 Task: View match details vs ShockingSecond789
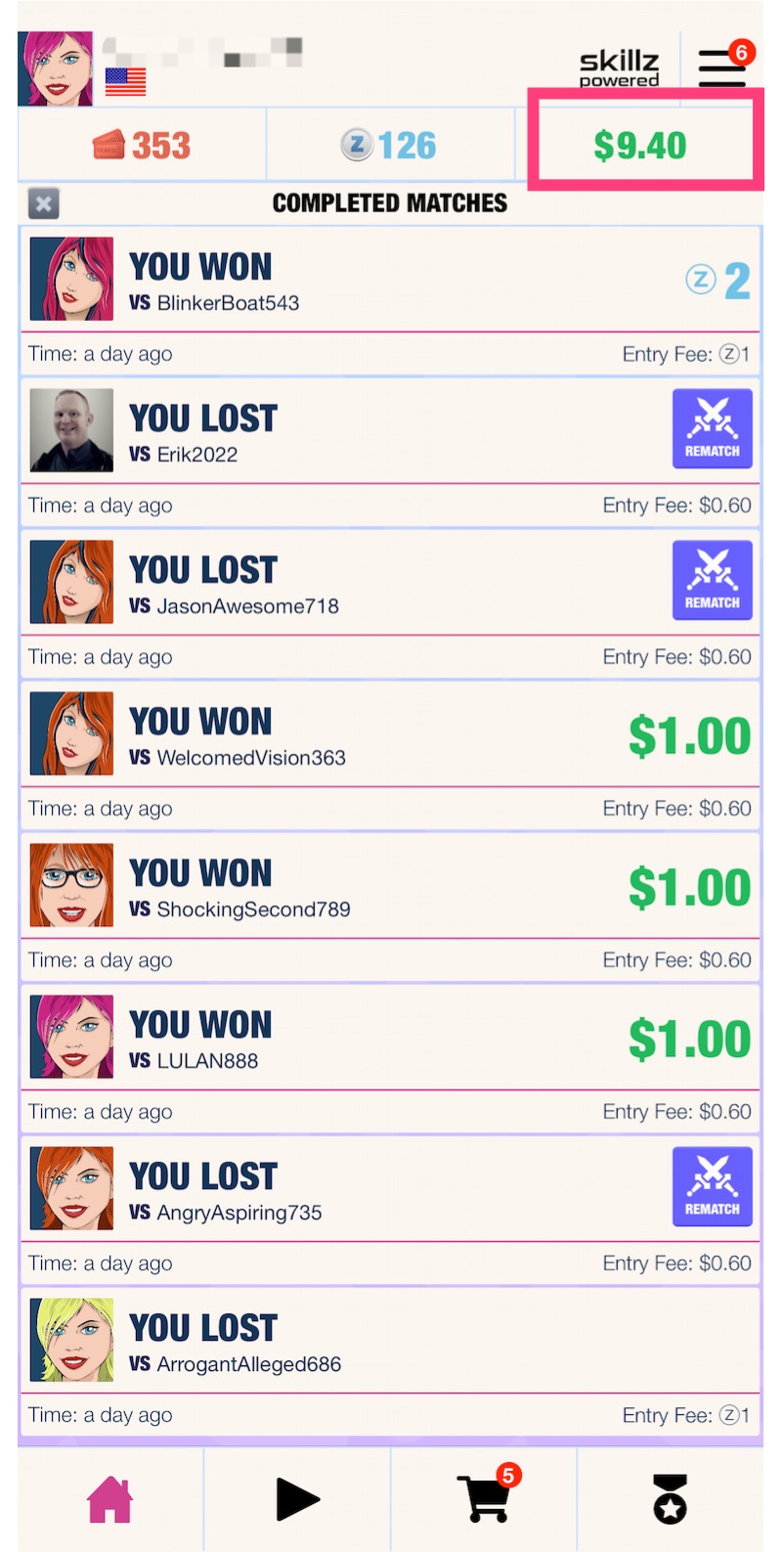click(x=391, y=887)
